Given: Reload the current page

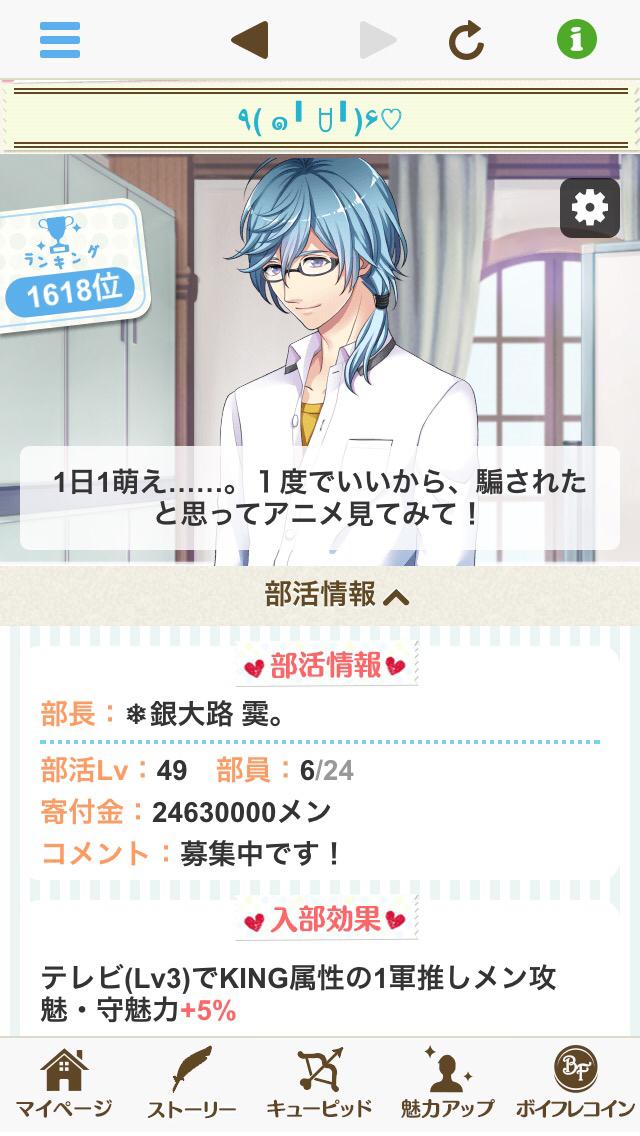Looking at the screenshot, I should pyautogui.click(x=466, y=40).
